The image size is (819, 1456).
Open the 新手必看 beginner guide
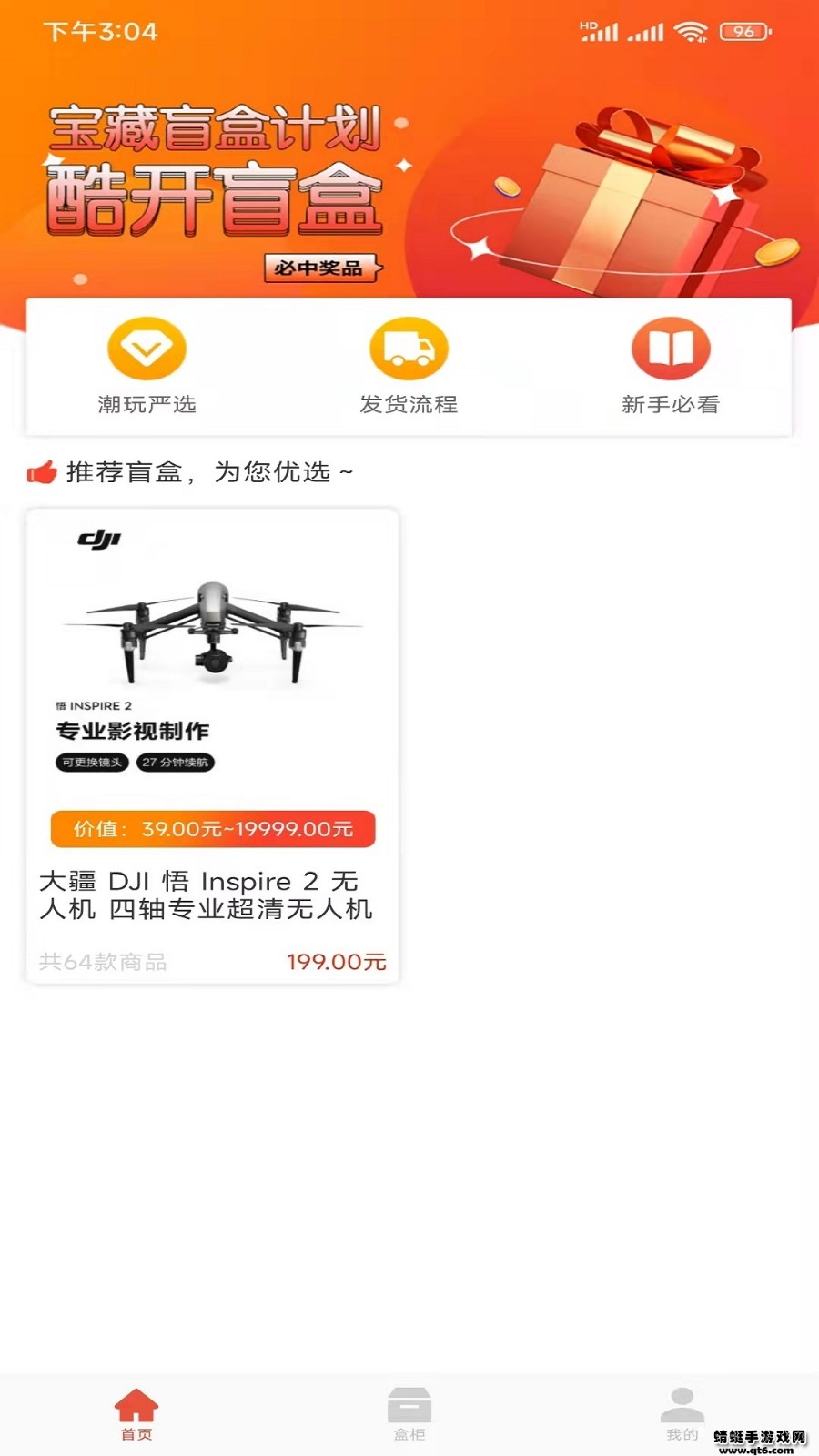[671, 366]
